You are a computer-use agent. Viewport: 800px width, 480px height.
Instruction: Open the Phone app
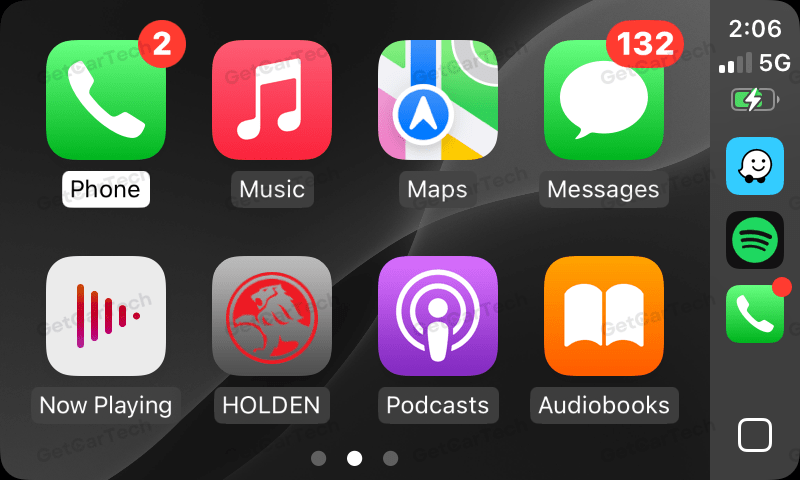tap(105, 100)
